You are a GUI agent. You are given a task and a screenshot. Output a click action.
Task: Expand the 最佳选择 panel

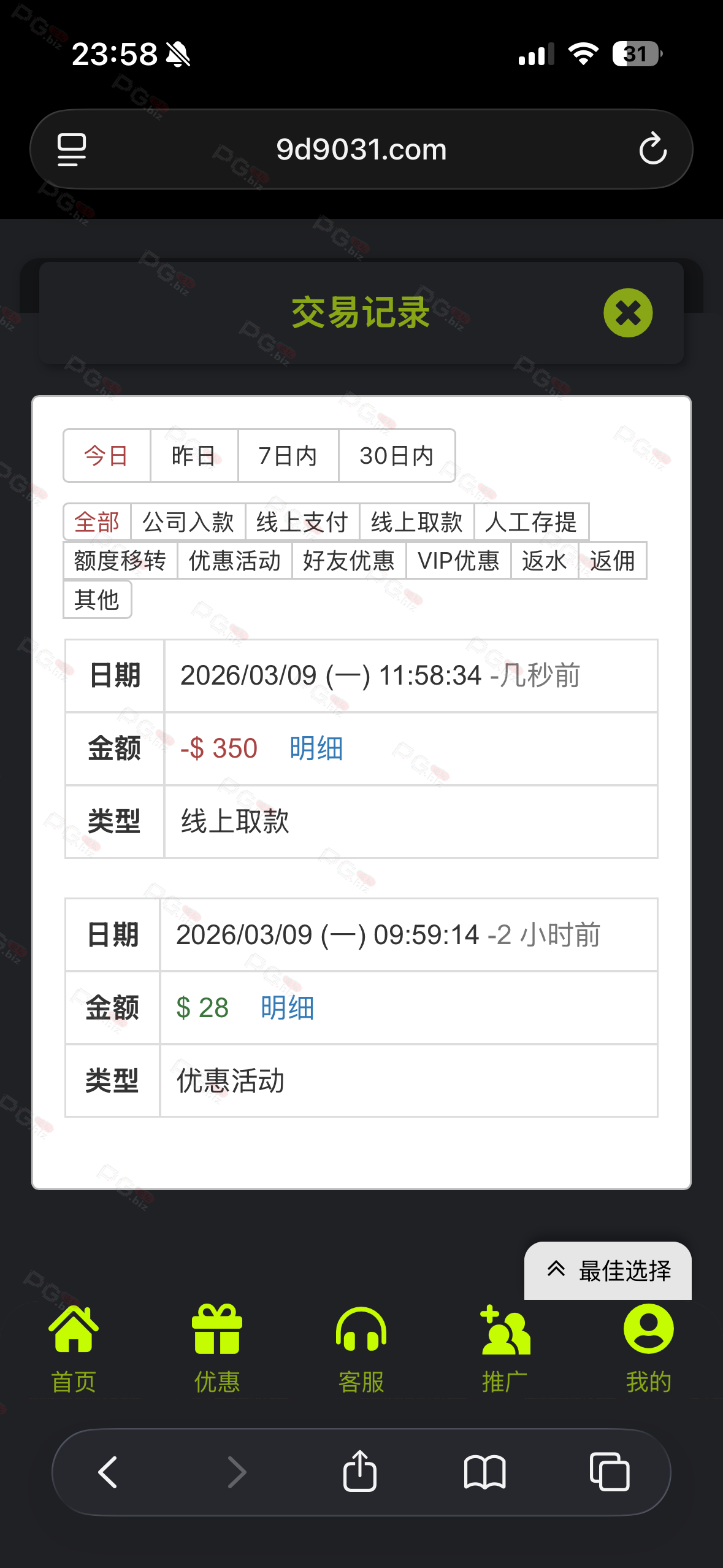(x=608, y=1270)
